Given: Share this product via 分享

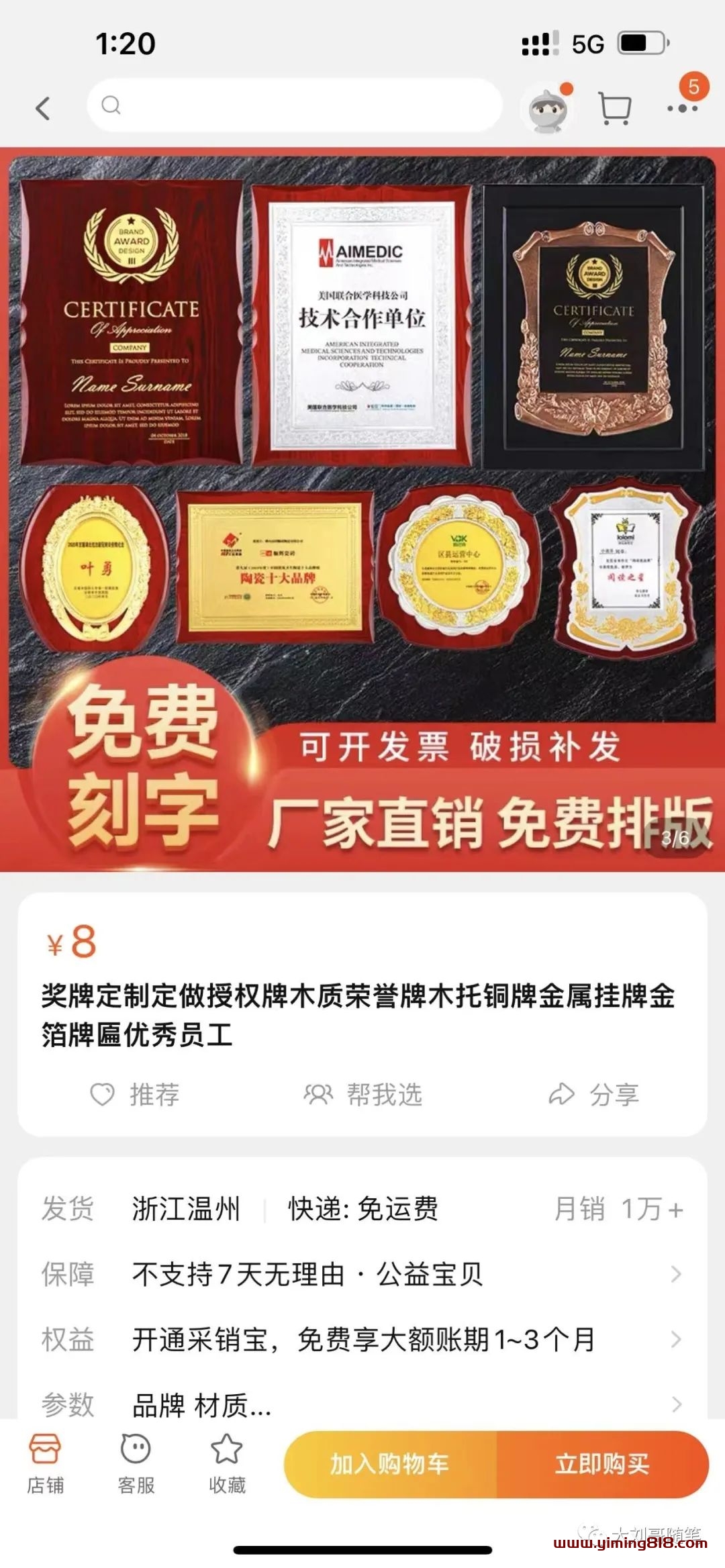Looking at the screenshot, I should [x=594, y=1094].
